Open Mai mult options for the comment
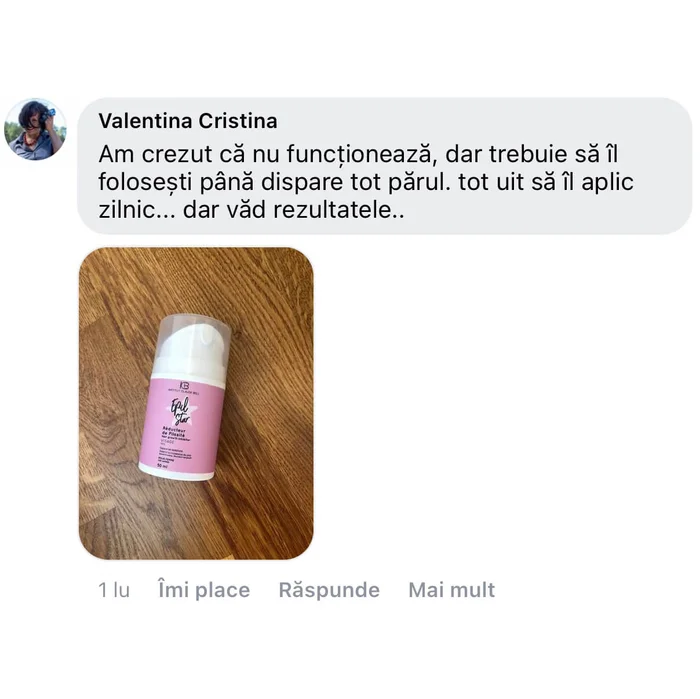700x699 pixels. [x=451, y=590]
